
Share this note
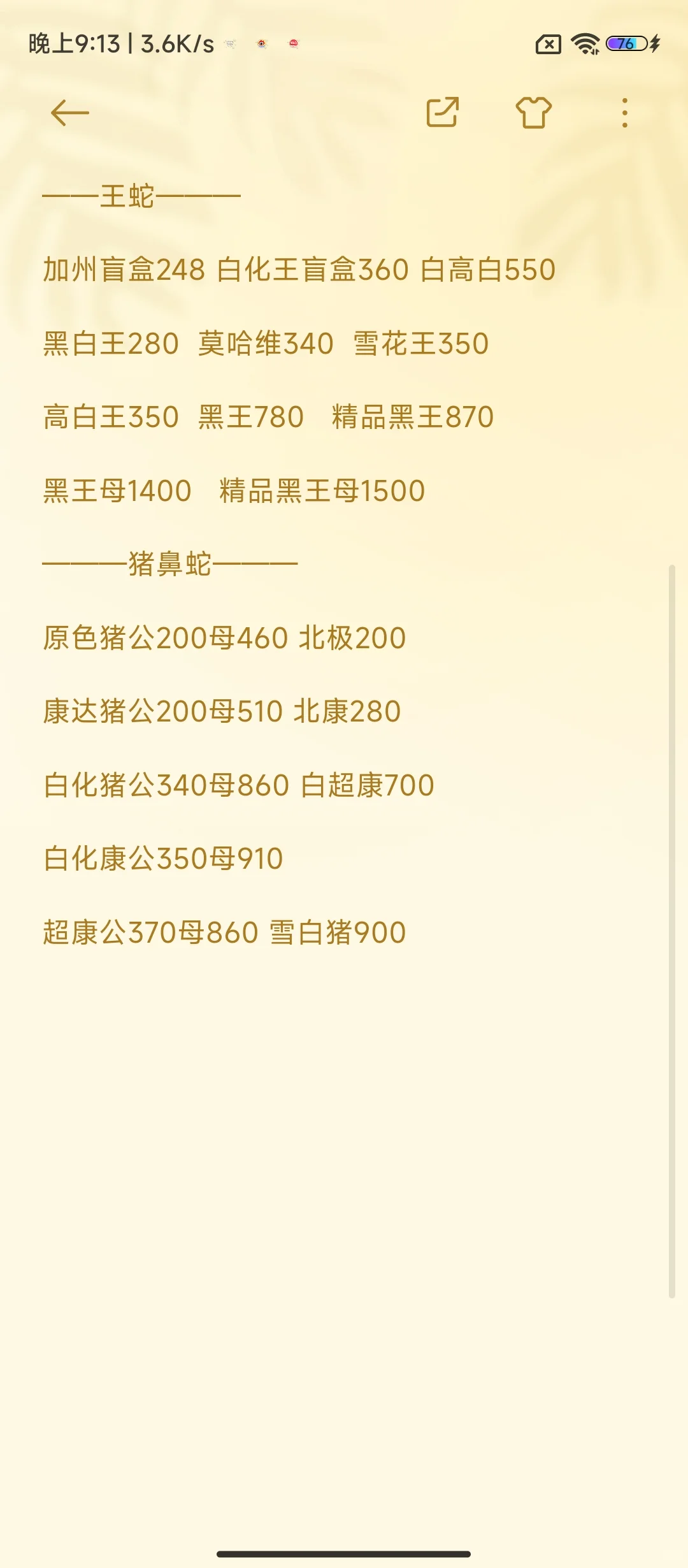point(442,113)
